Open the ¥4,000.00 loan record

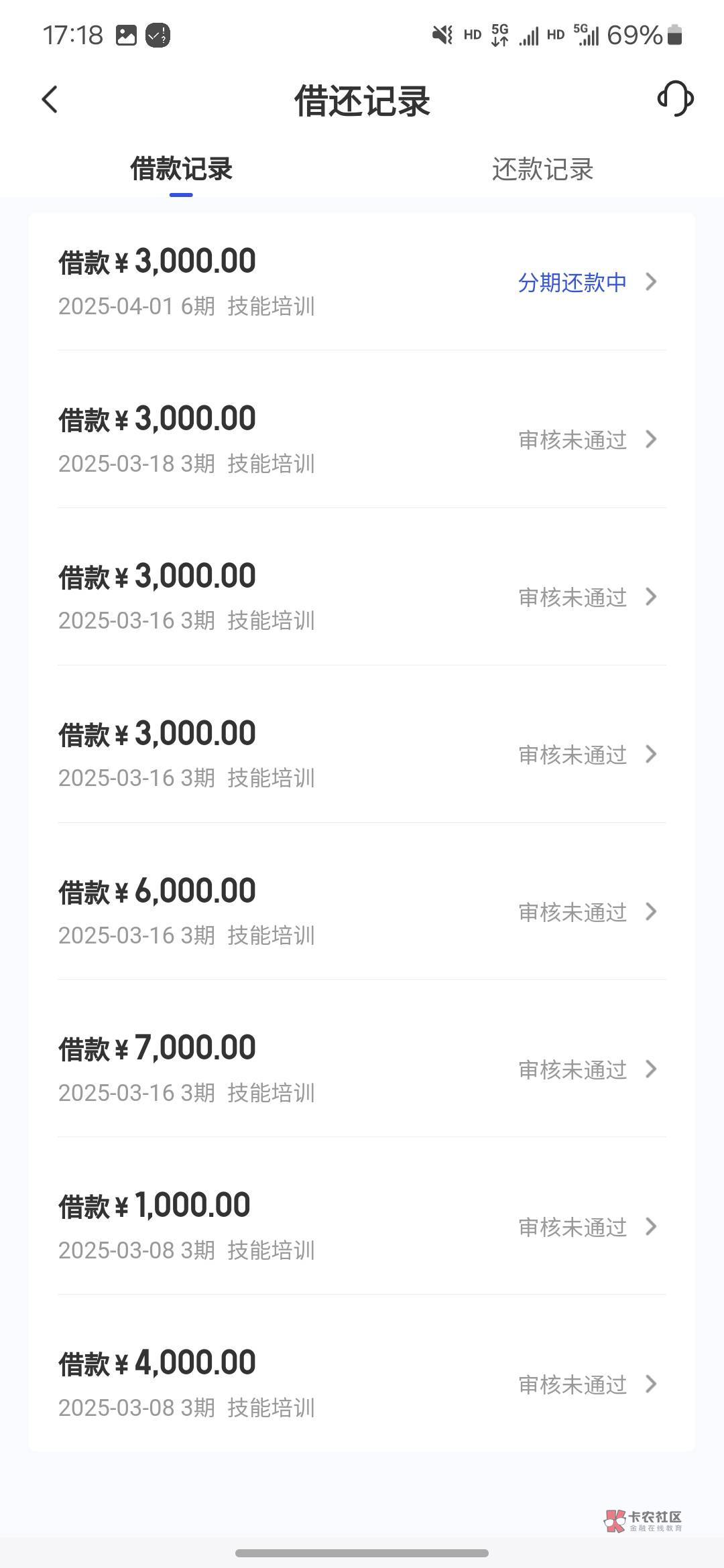tap(362, 1384)
